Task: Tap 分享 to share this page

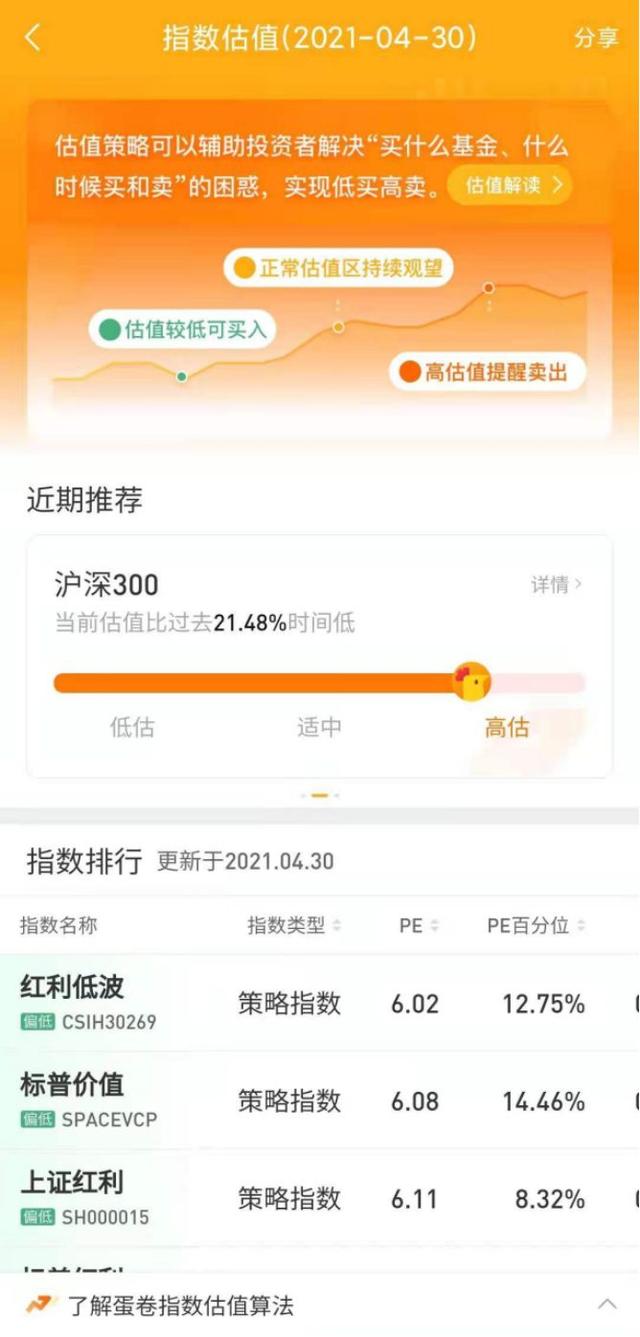Action: click(x=596, y=38)
